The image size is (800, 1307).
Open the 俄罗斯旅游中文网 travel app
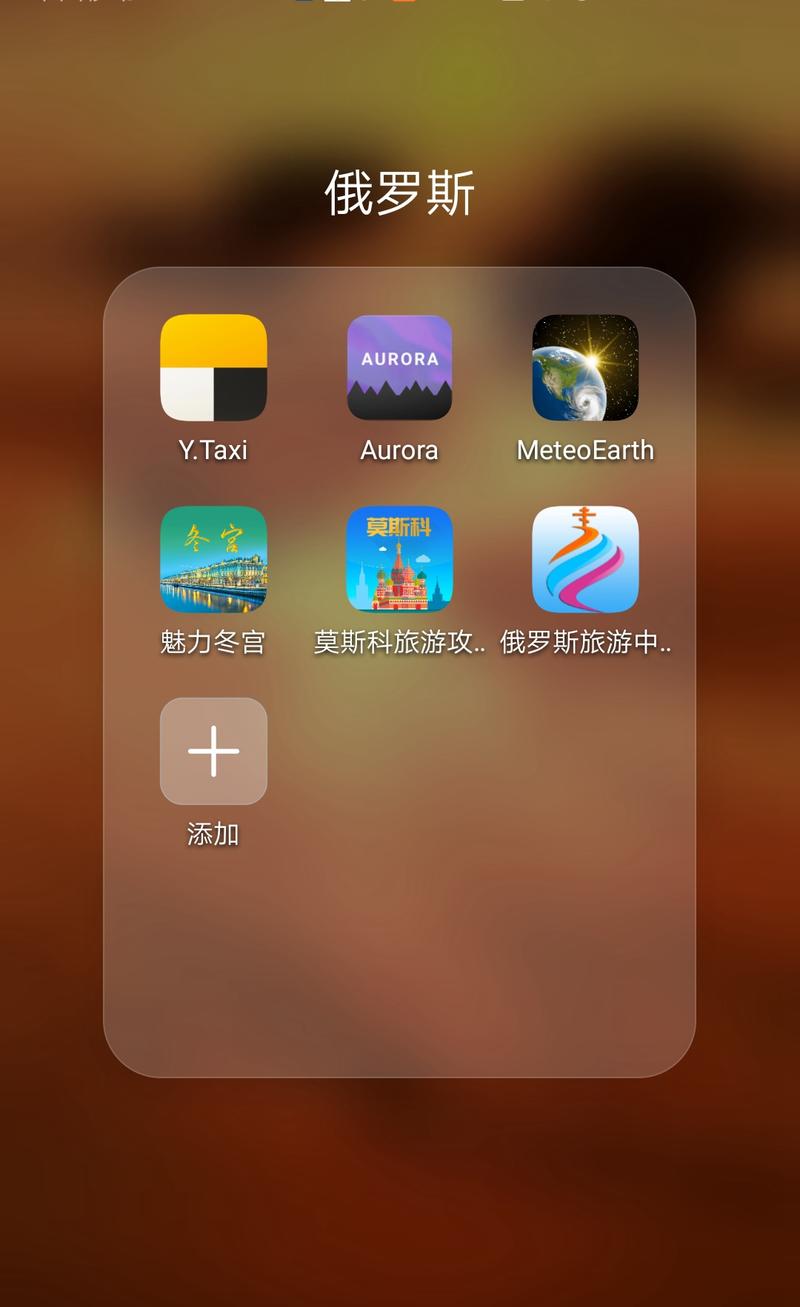pos(583,560)
